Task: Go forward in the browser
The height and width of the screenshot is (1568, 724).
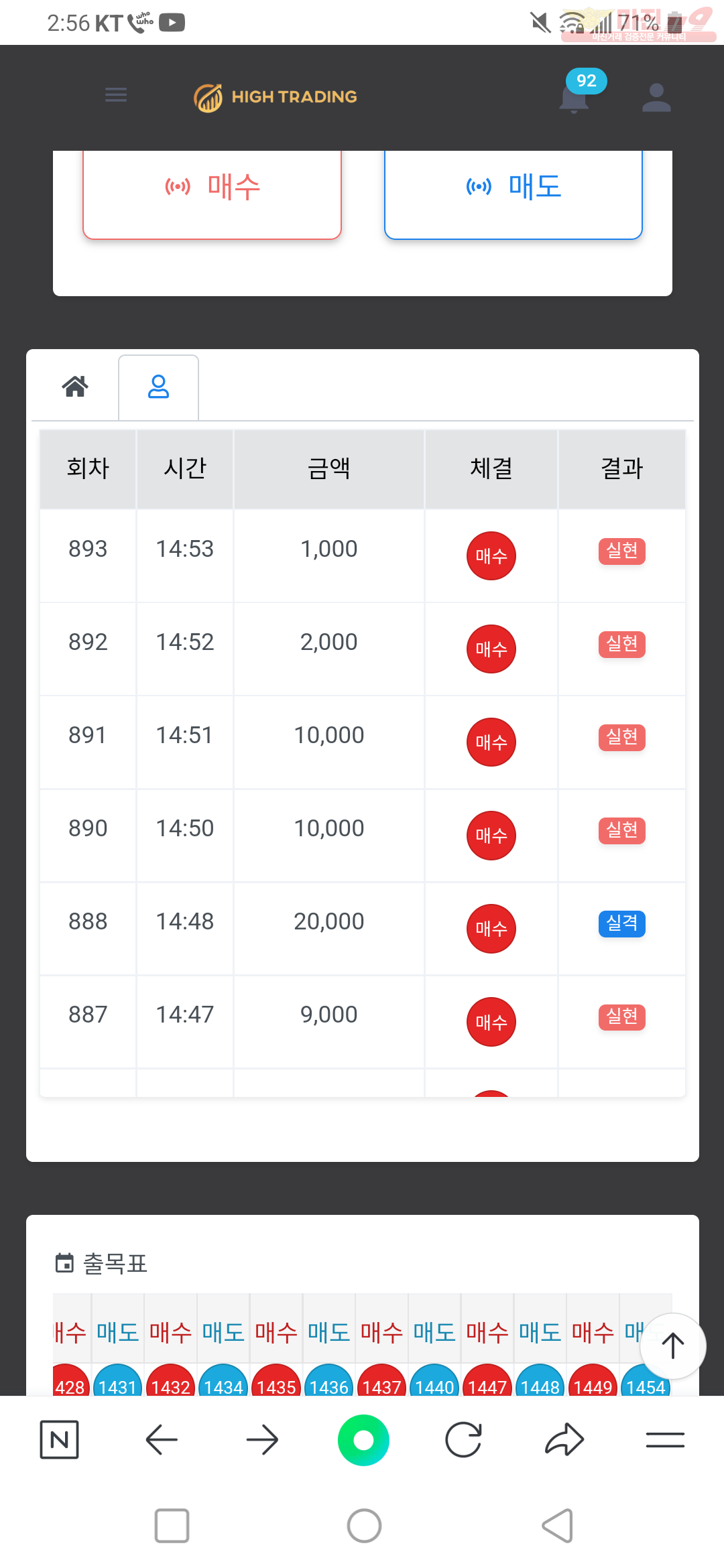Action: pos(262,1439)
